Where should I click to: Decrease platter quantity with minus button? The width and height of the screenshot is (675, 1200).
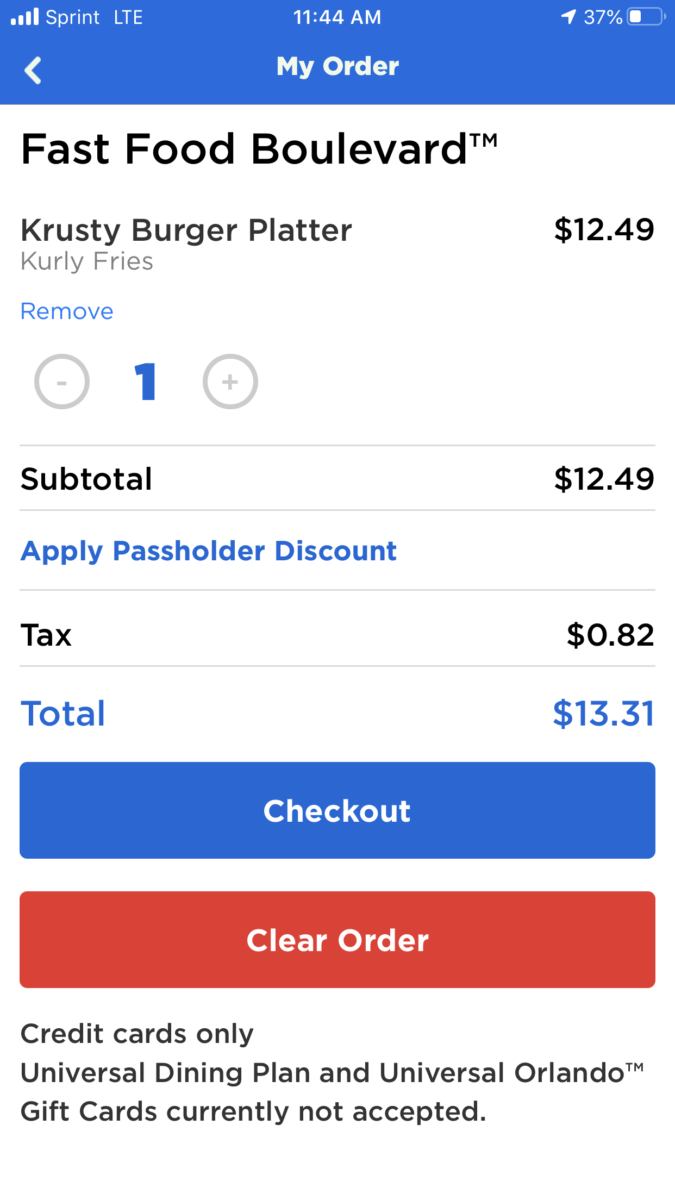tap(62, 382)
